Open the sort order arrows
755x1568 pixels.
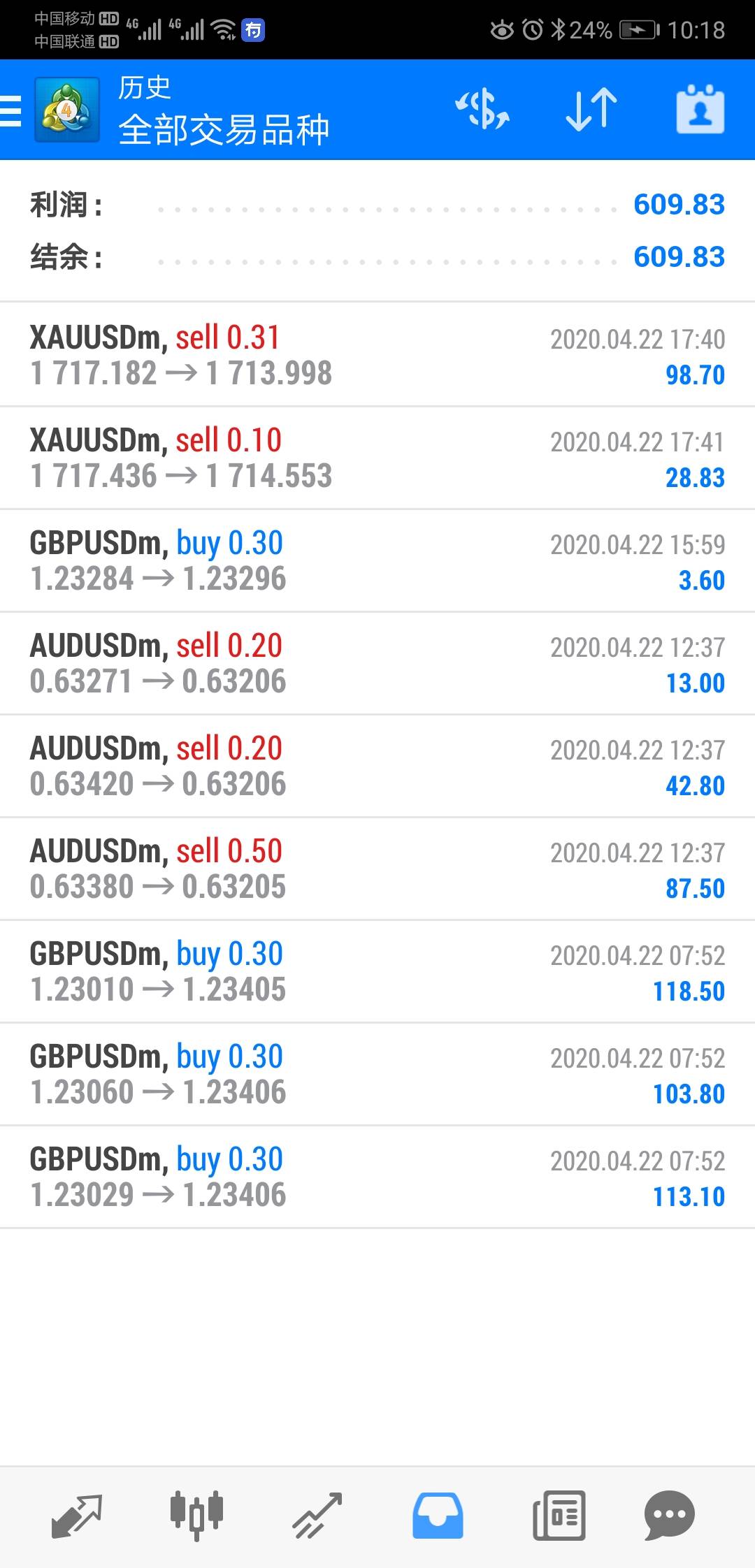click(591, 110)
